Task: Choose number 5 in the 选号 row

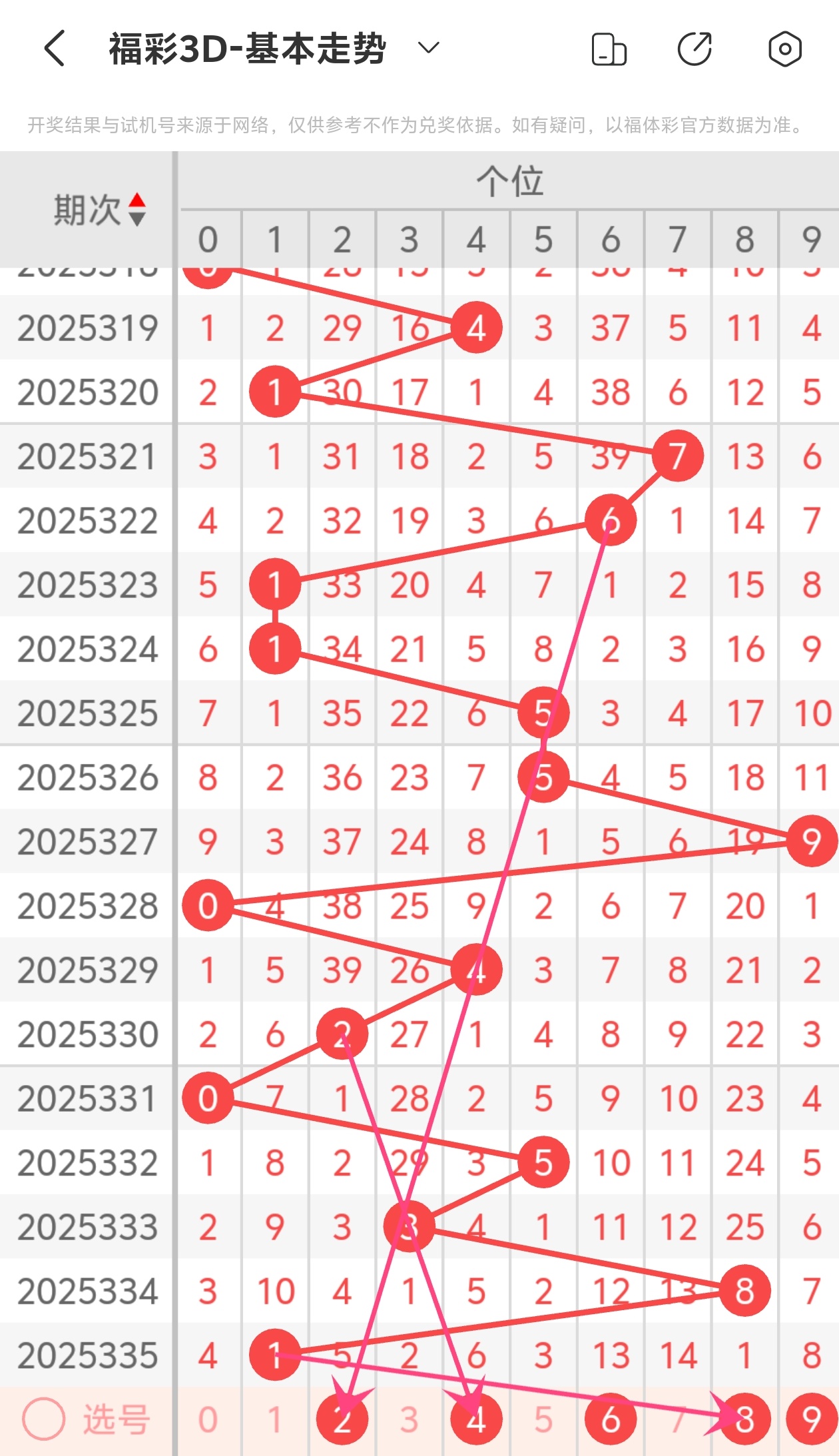Action: pyautogui.click(x=543, y=1419)
